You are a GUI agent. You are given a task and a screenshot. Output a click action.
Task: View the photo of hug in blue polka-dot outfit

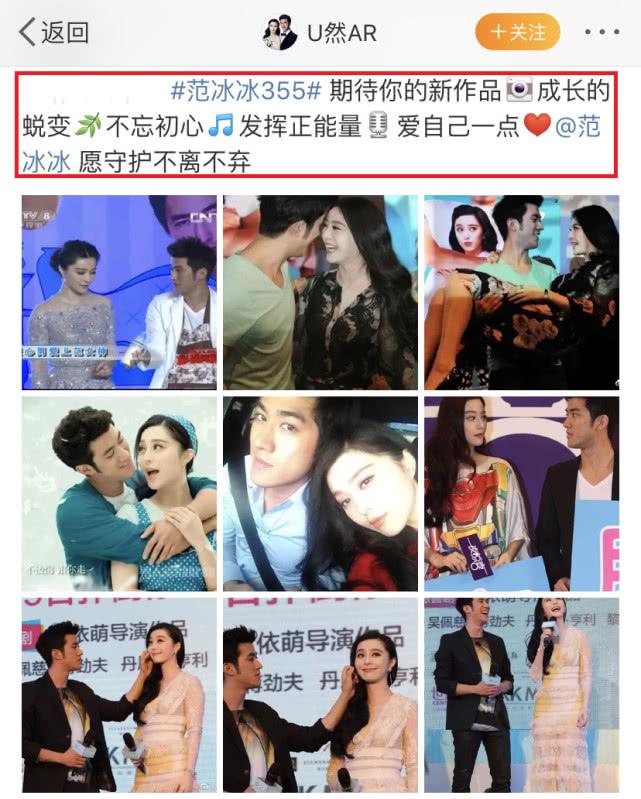point(119,493)
